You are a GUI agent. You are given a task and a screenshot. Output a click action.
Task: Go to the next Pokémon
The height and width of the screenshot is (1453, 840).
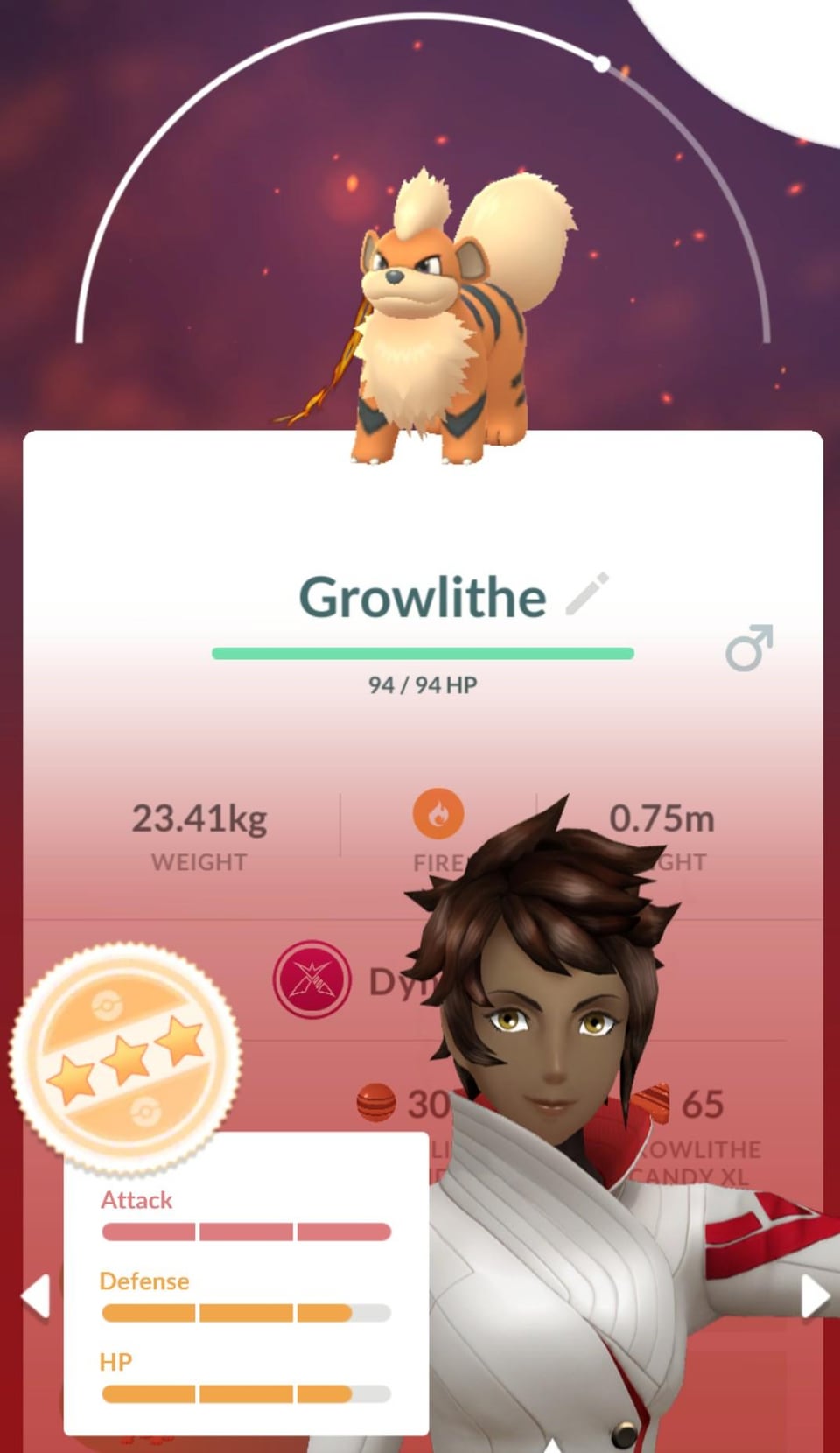[814, 1296]
